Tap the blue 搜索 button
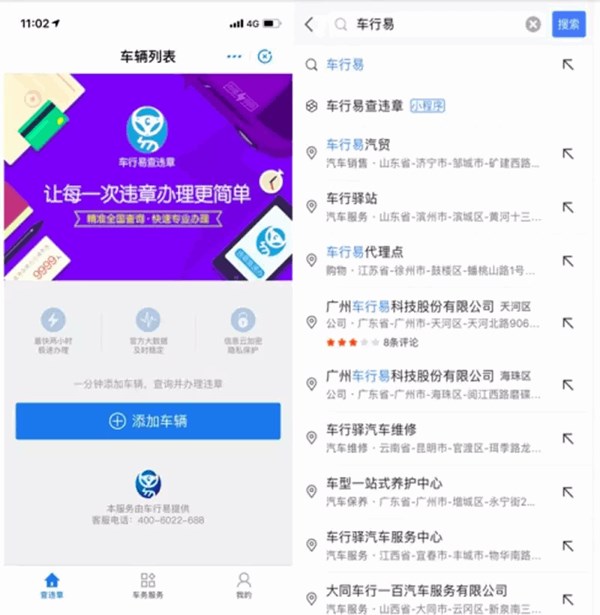The image size is (600, 615). click(x=568, y=25)
